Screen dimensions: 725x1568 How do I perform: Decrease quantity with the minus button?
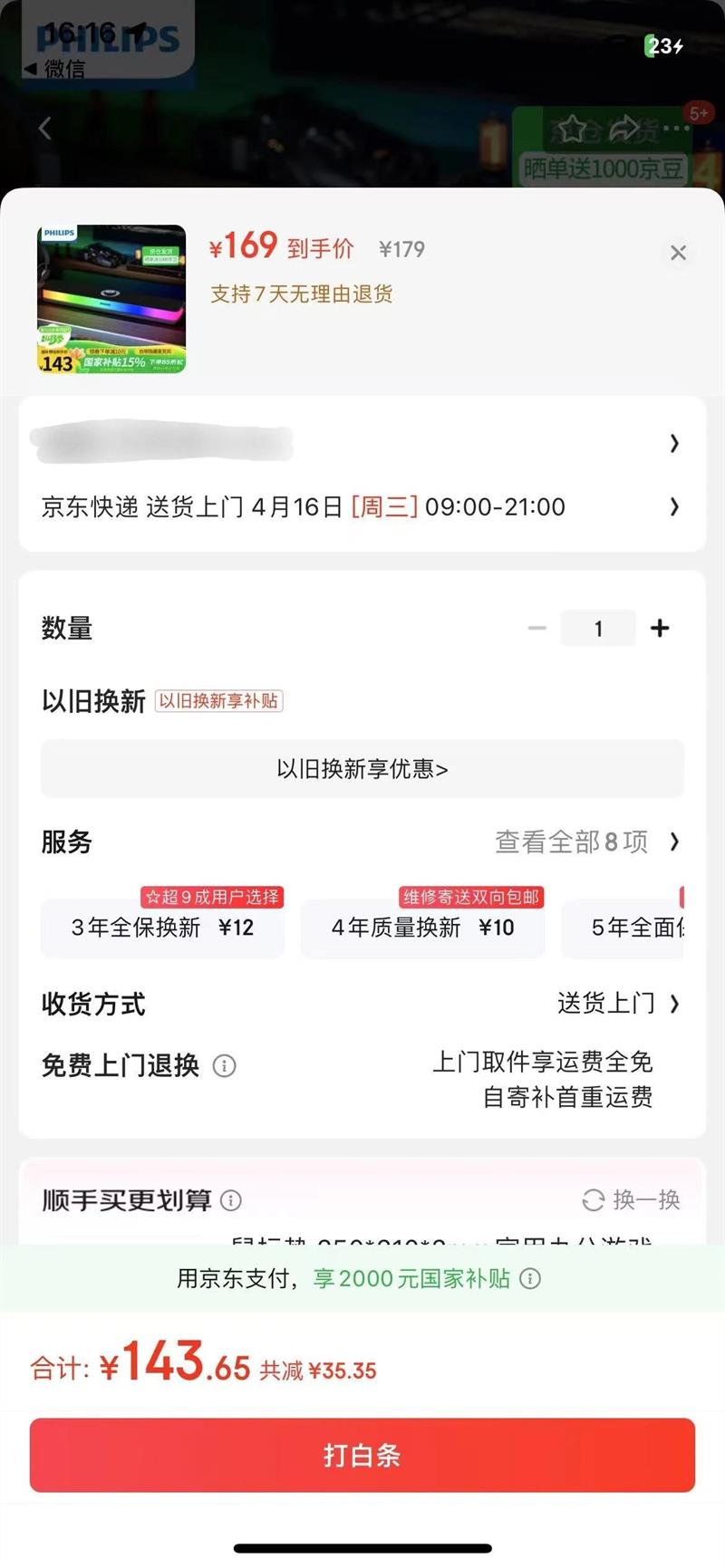tap(537, 628)
